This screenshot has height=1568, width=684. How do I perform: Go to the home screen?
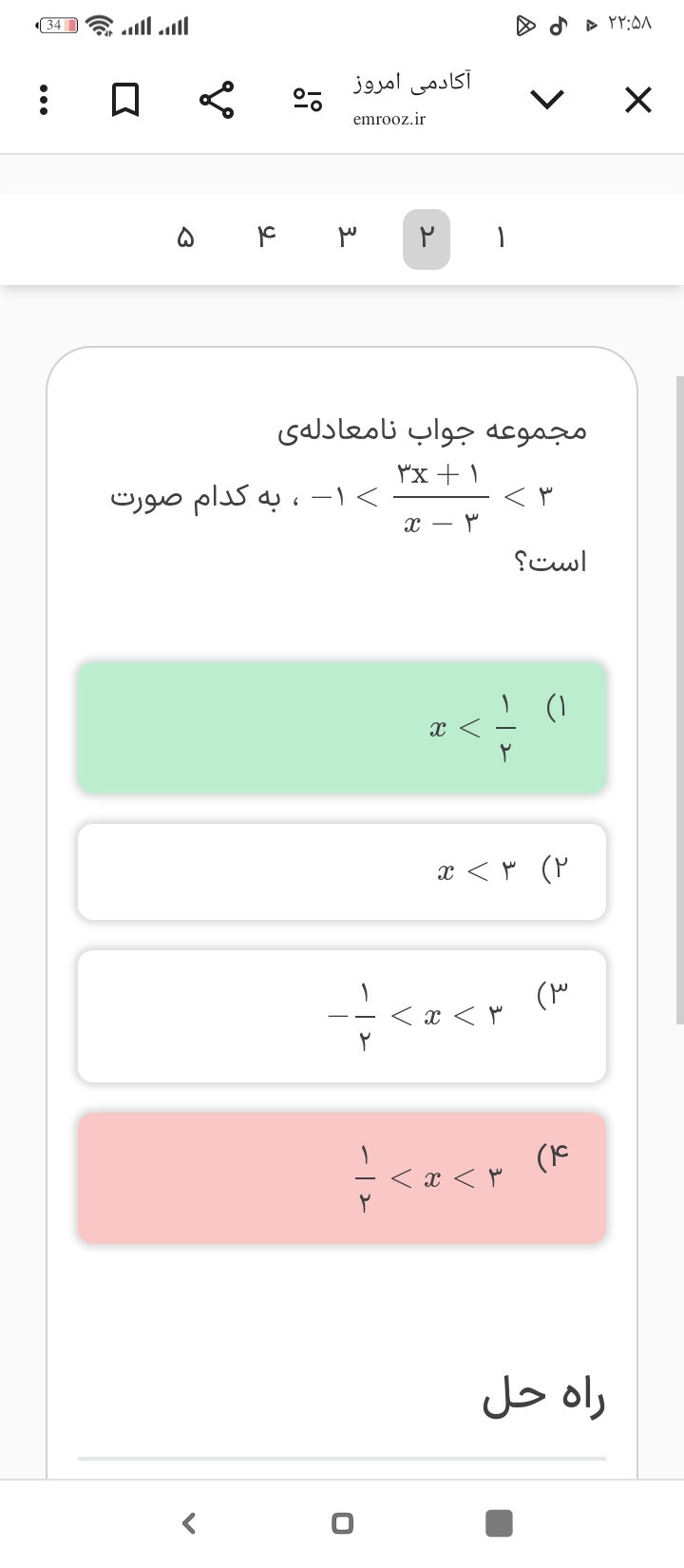(342, 1523)
